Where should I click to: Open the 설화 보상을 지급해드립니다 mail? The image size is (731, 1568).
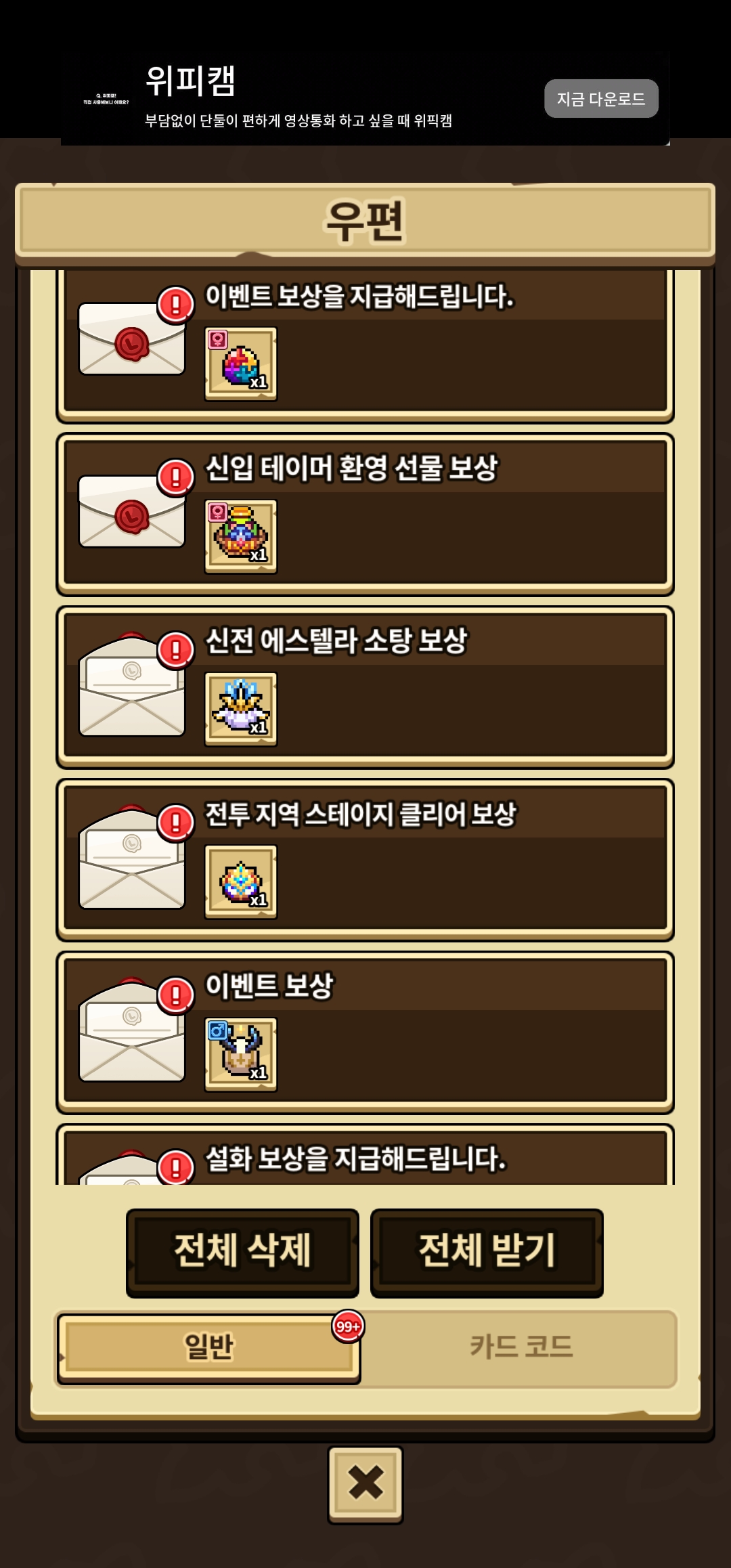365,1159
